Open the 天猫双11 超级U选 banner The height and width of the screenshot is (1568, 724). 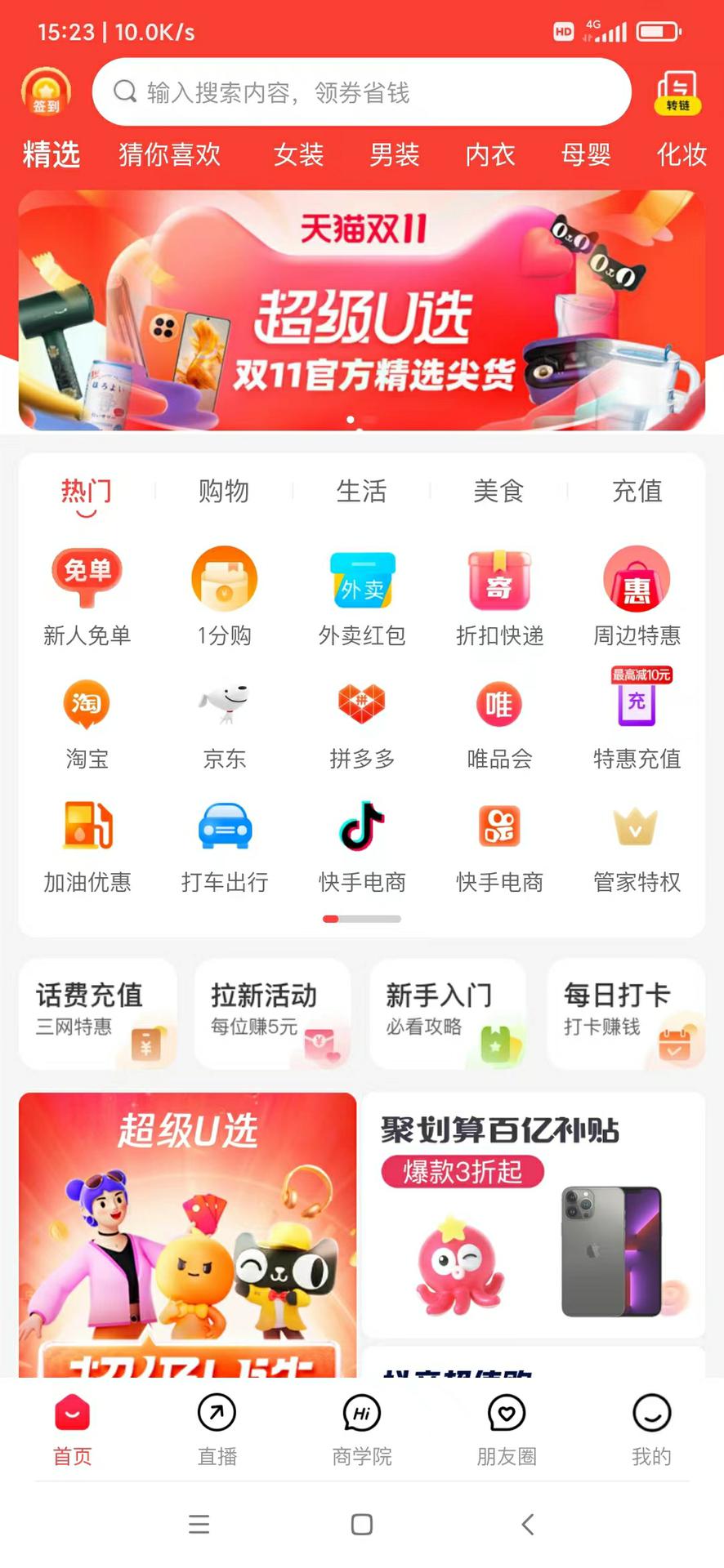tap(361, 310)
